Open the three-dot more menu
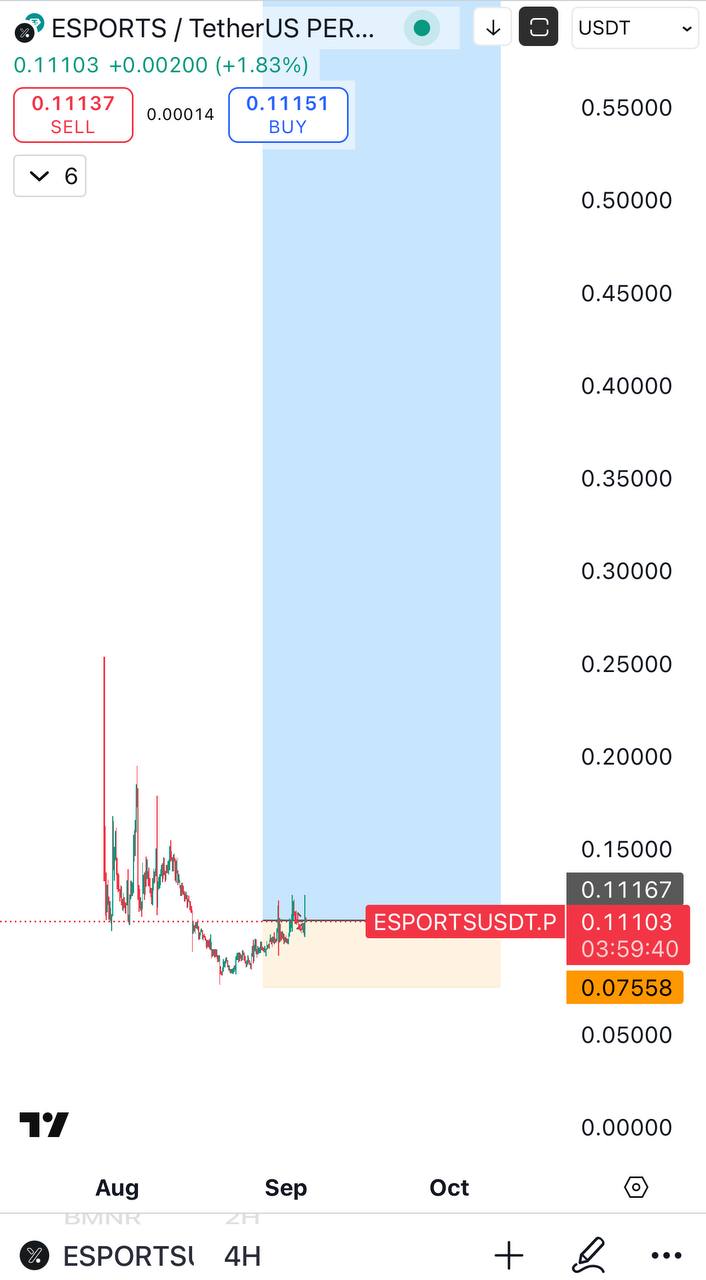 click(x=666, y=1255)
